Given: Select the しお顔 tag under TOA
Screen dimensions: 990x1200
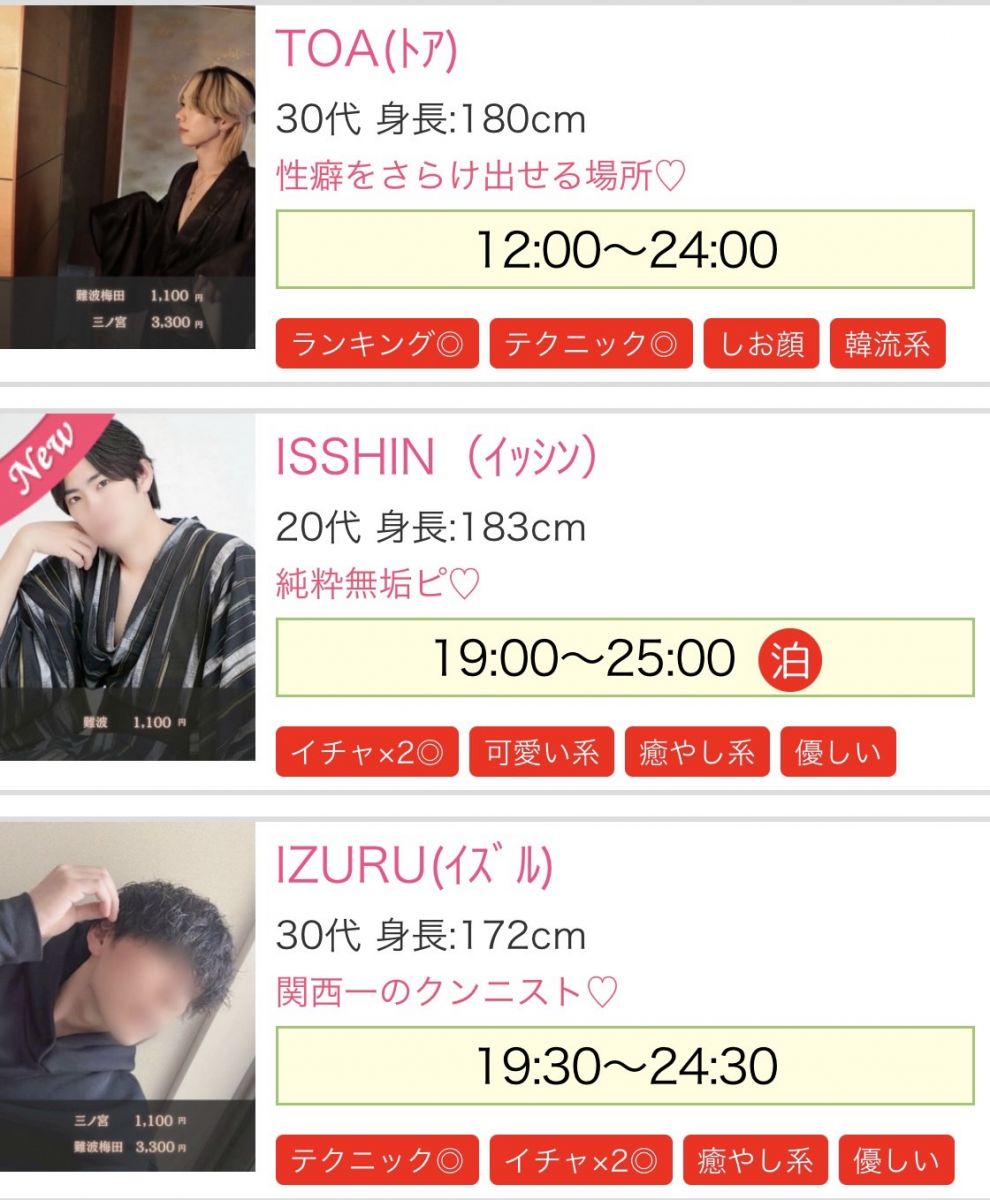Looking at the screenshot, I should coord(761,345).
